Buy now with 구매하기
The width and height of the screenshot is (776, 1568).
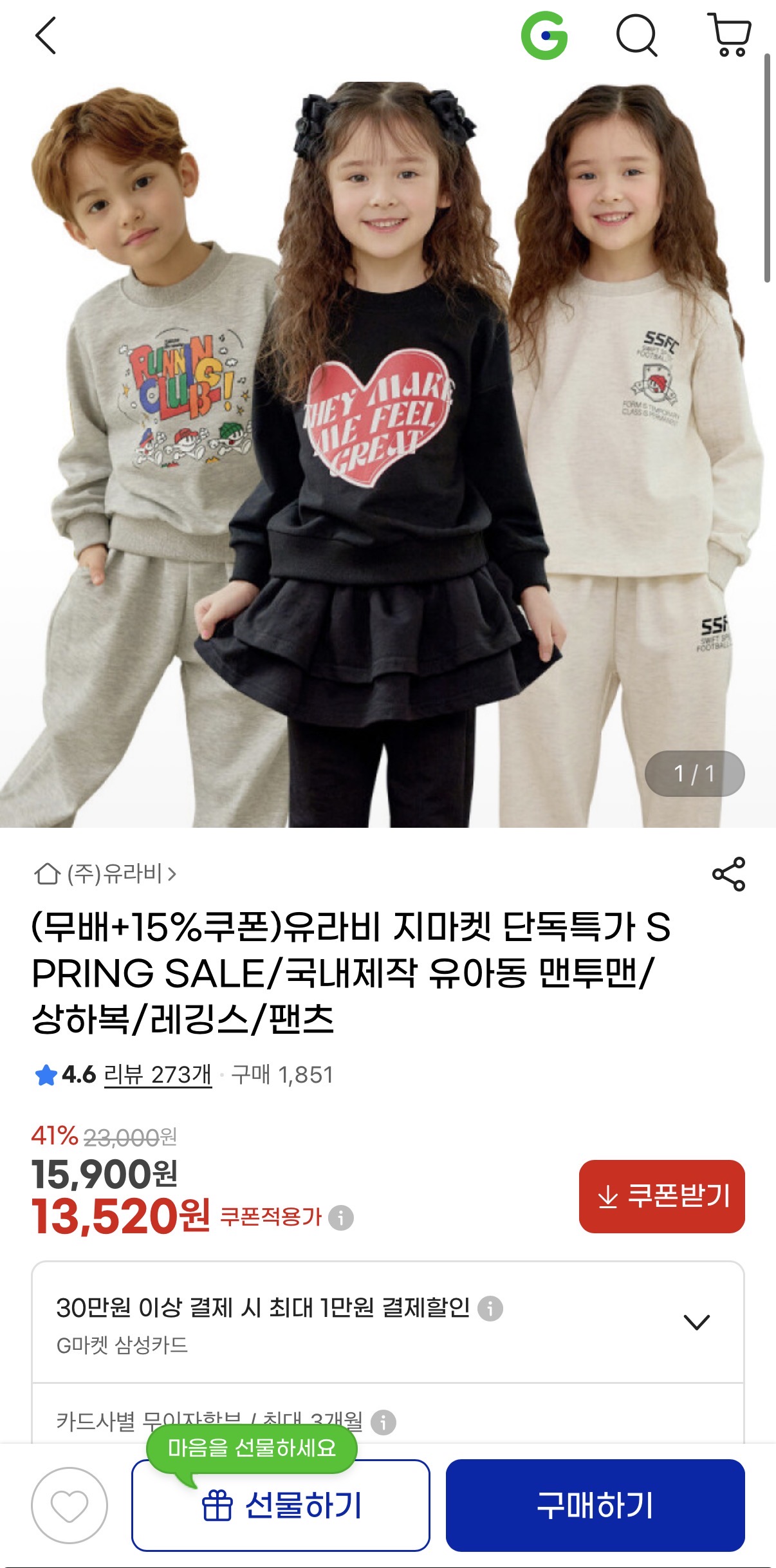click(x=595, y=1506)
